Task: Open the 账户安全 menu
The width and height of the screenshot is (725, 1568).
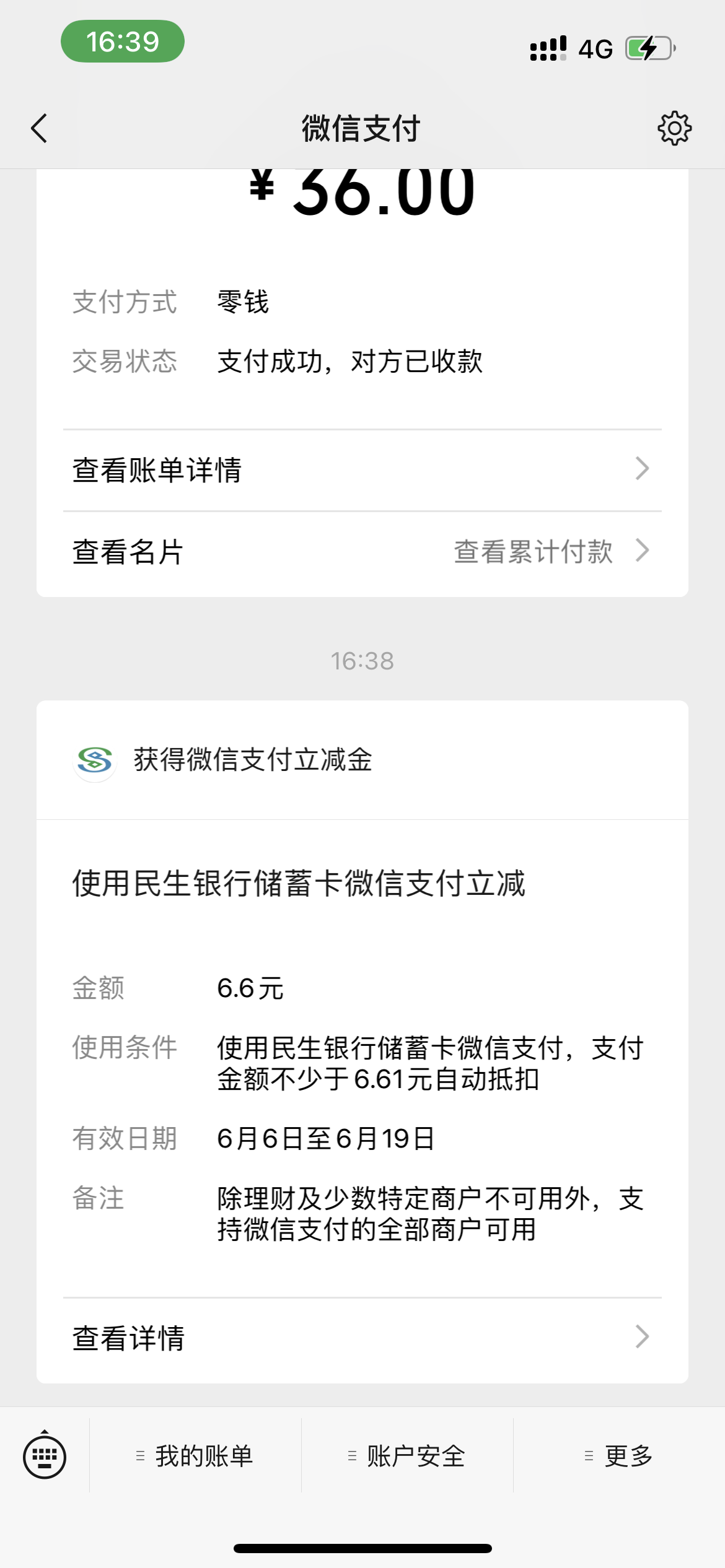Action: [407, 1455]
